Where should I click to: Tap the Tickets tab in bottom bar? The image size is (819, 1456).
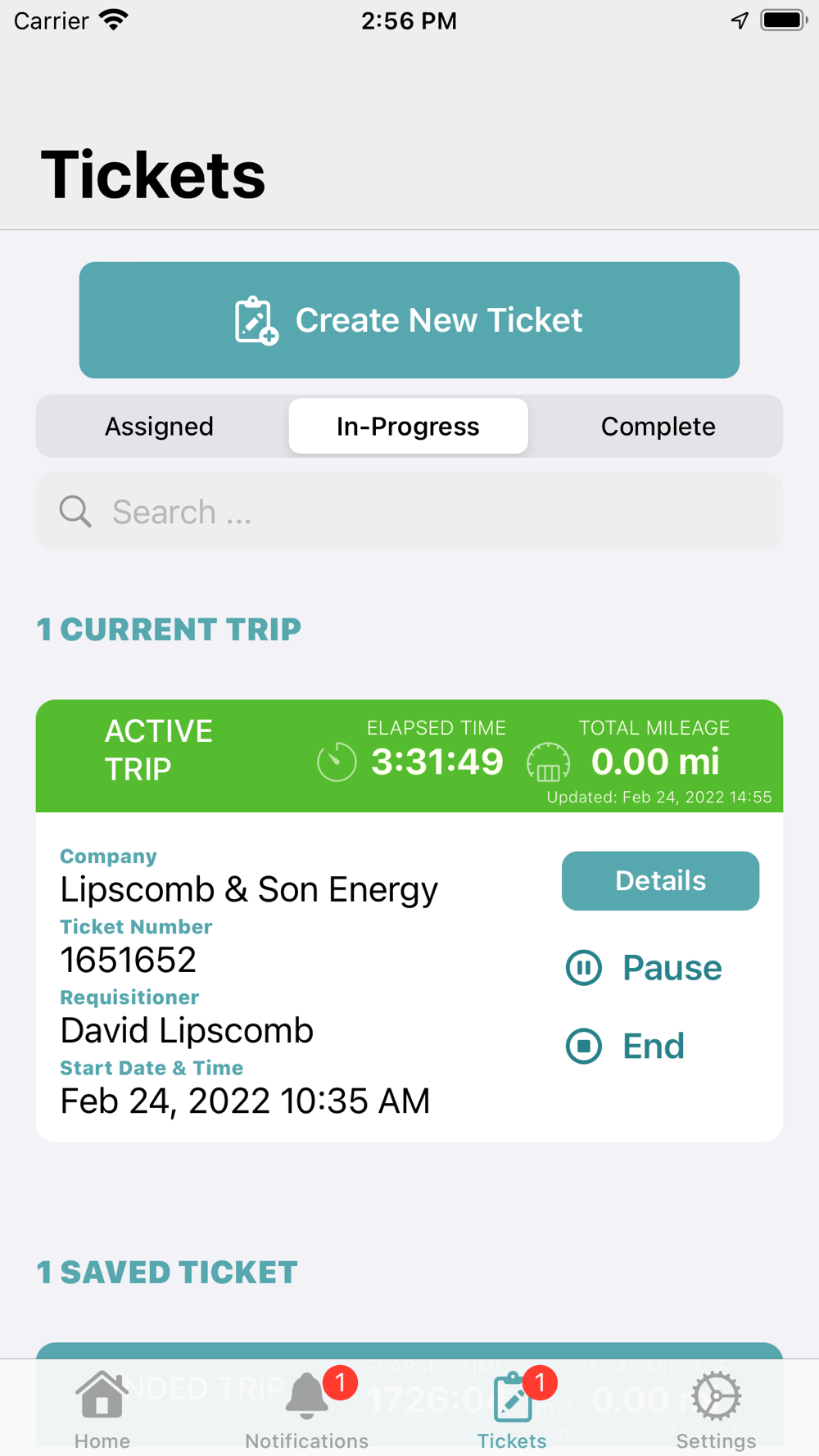click(512, 1409)
